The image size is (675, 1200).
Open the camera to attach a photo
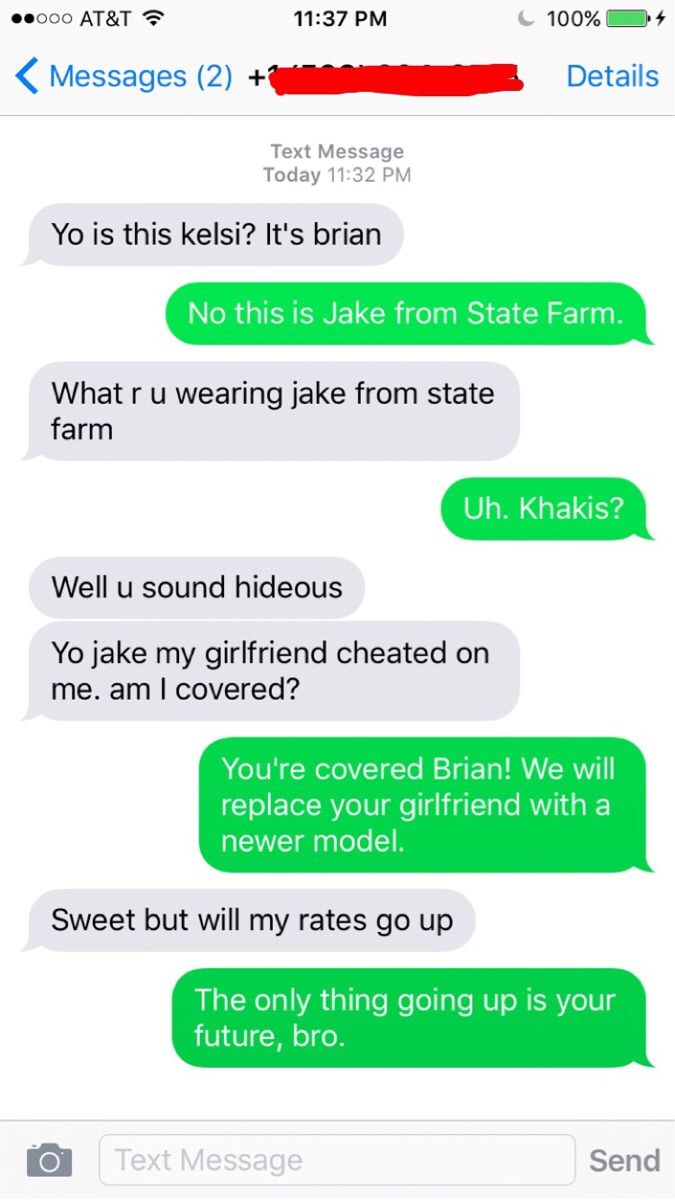[x=48, y=1160]
